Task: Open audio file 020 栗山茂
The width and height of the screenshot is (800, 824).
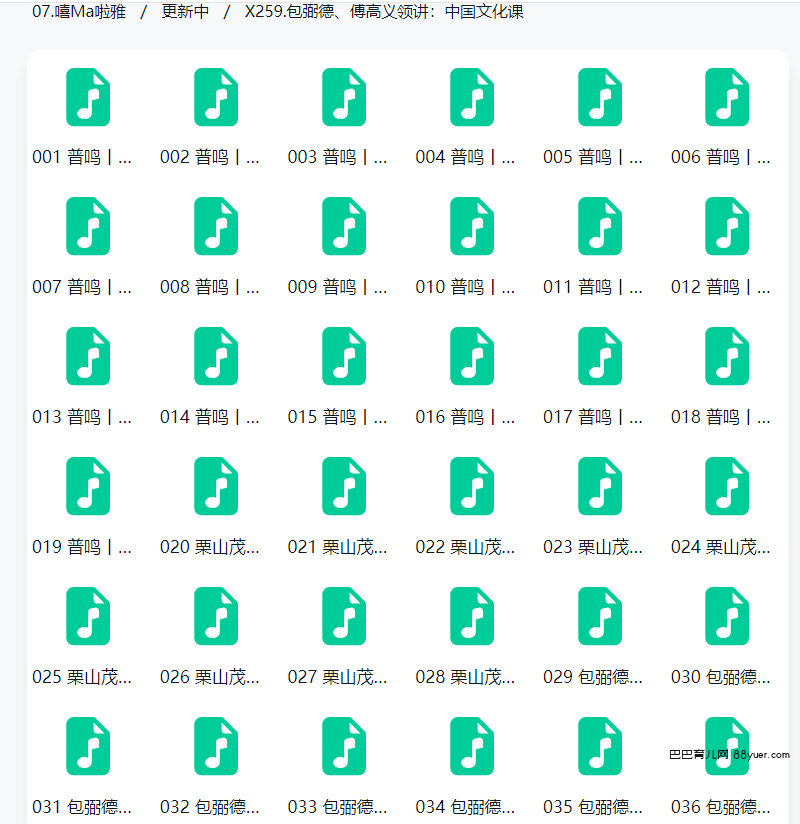Action: click(216, 486)
